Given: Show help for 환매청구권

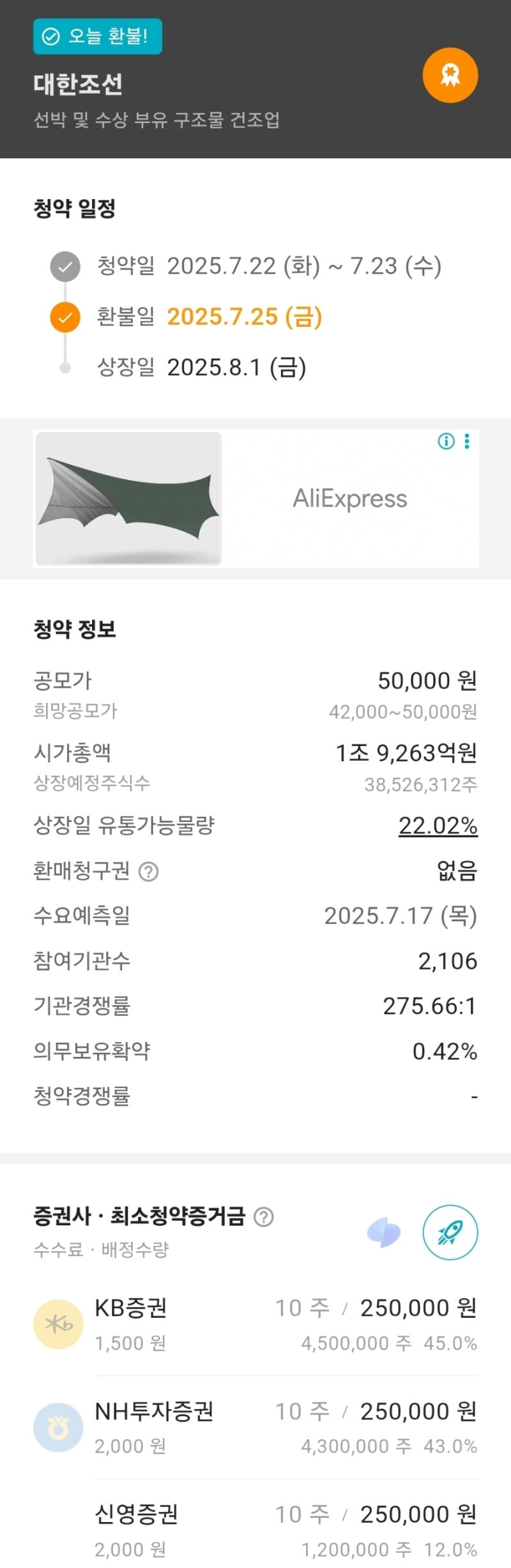Looking at the screenshot, I should click(x=149, y=871).
